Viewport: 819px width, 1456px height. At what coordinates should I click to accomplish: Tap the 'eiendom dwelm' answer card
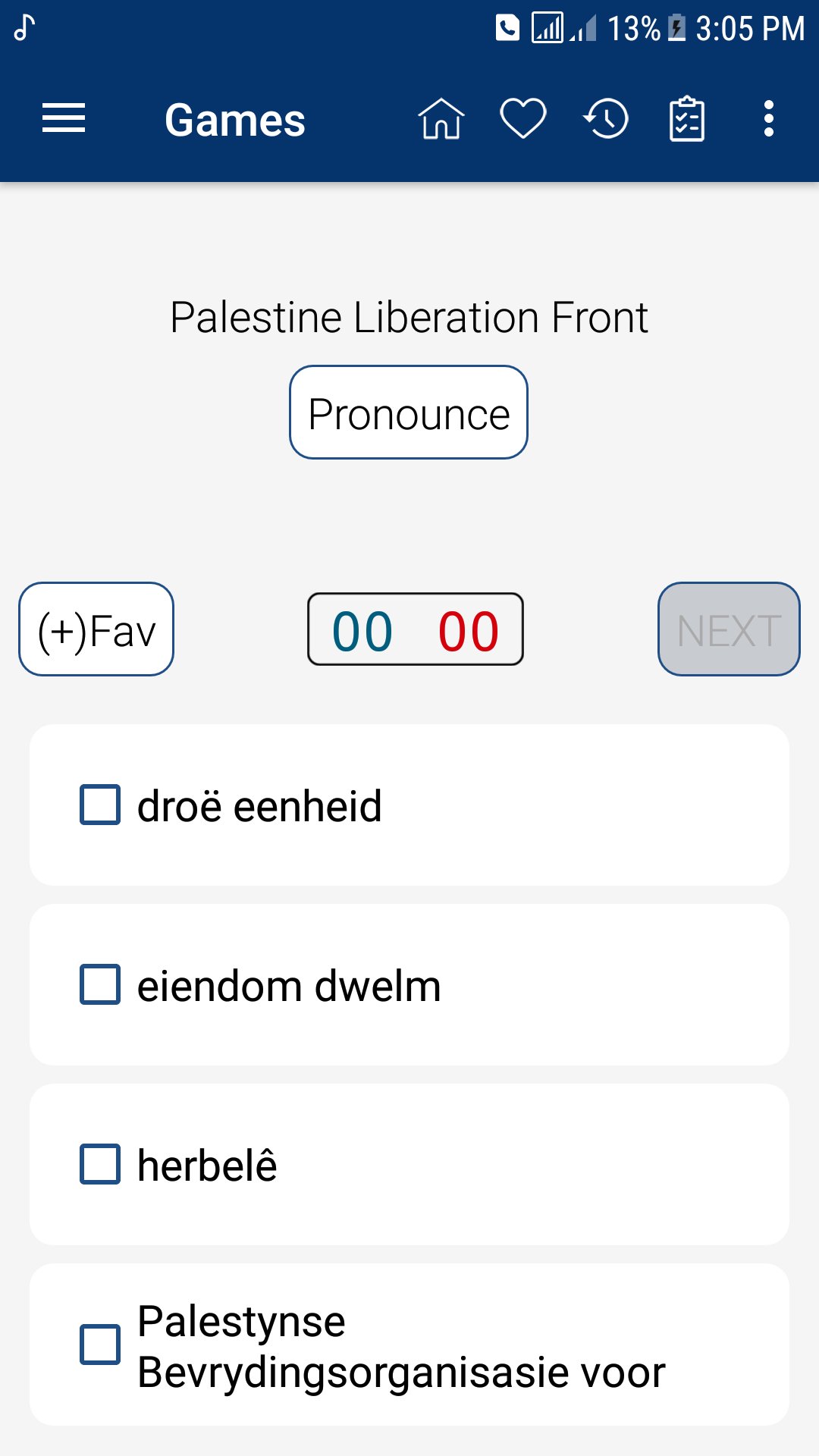coord(409,984)
